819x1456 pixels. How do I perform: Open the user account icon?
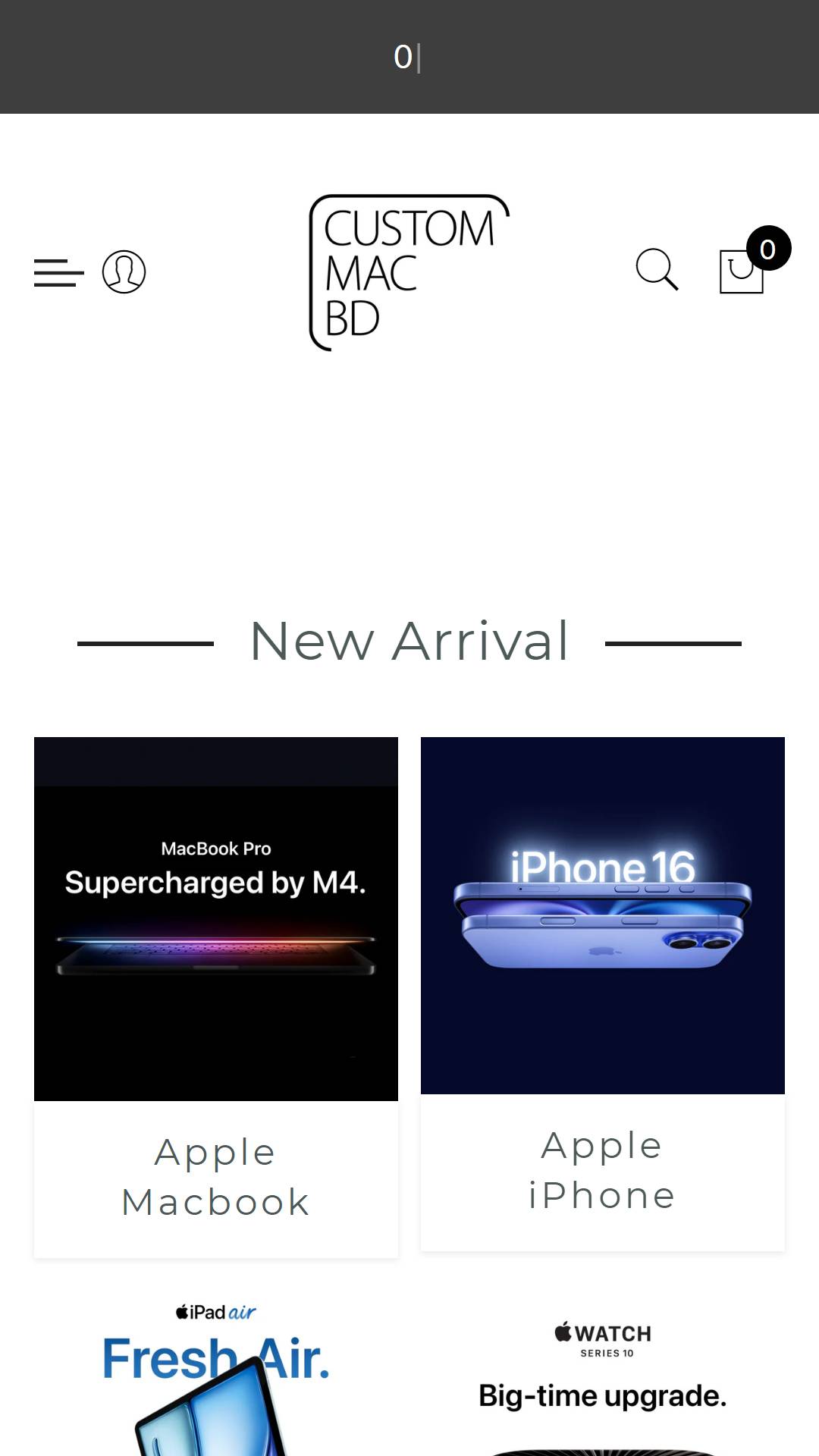pos(124,271)
